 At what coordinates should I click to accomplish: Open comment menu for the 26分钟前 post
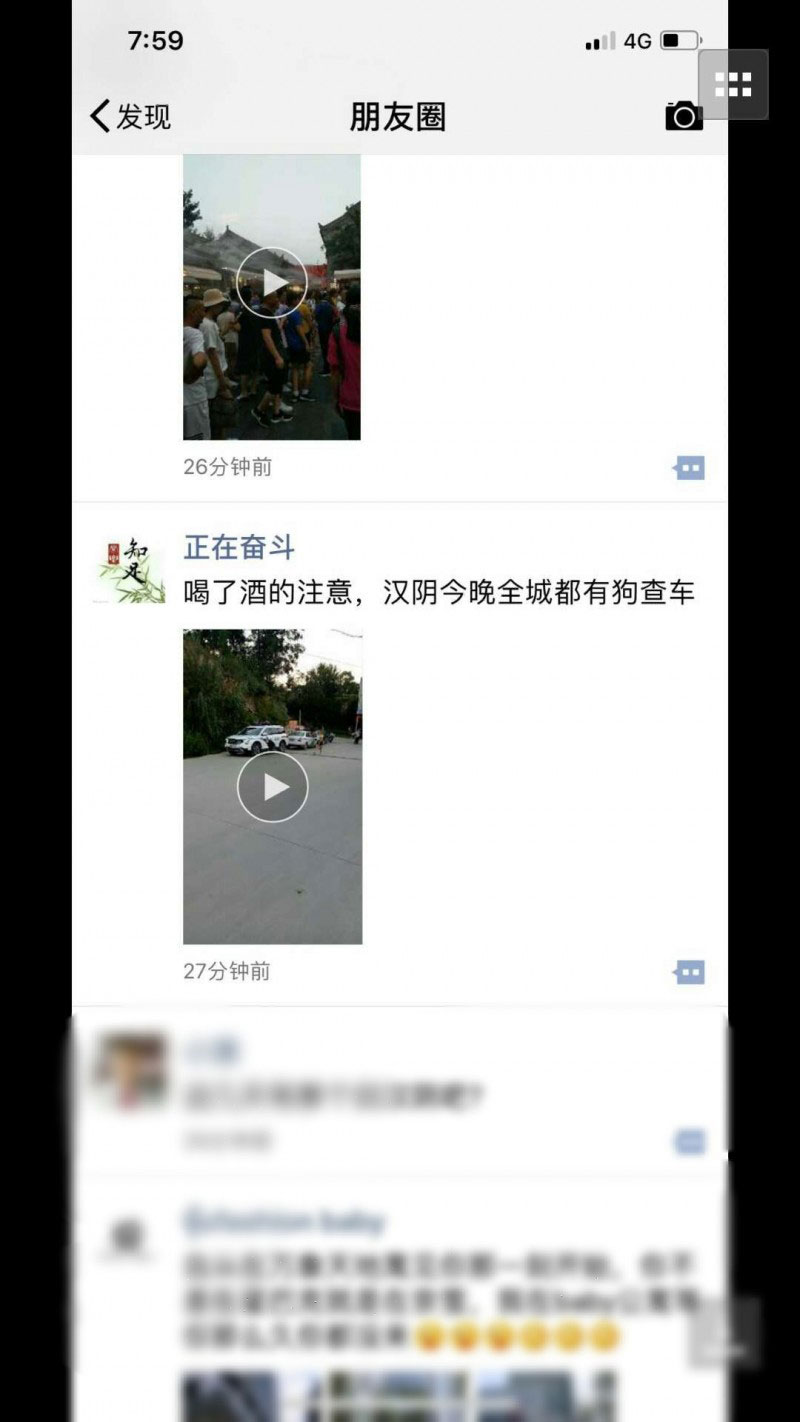[x=689, y=467]
